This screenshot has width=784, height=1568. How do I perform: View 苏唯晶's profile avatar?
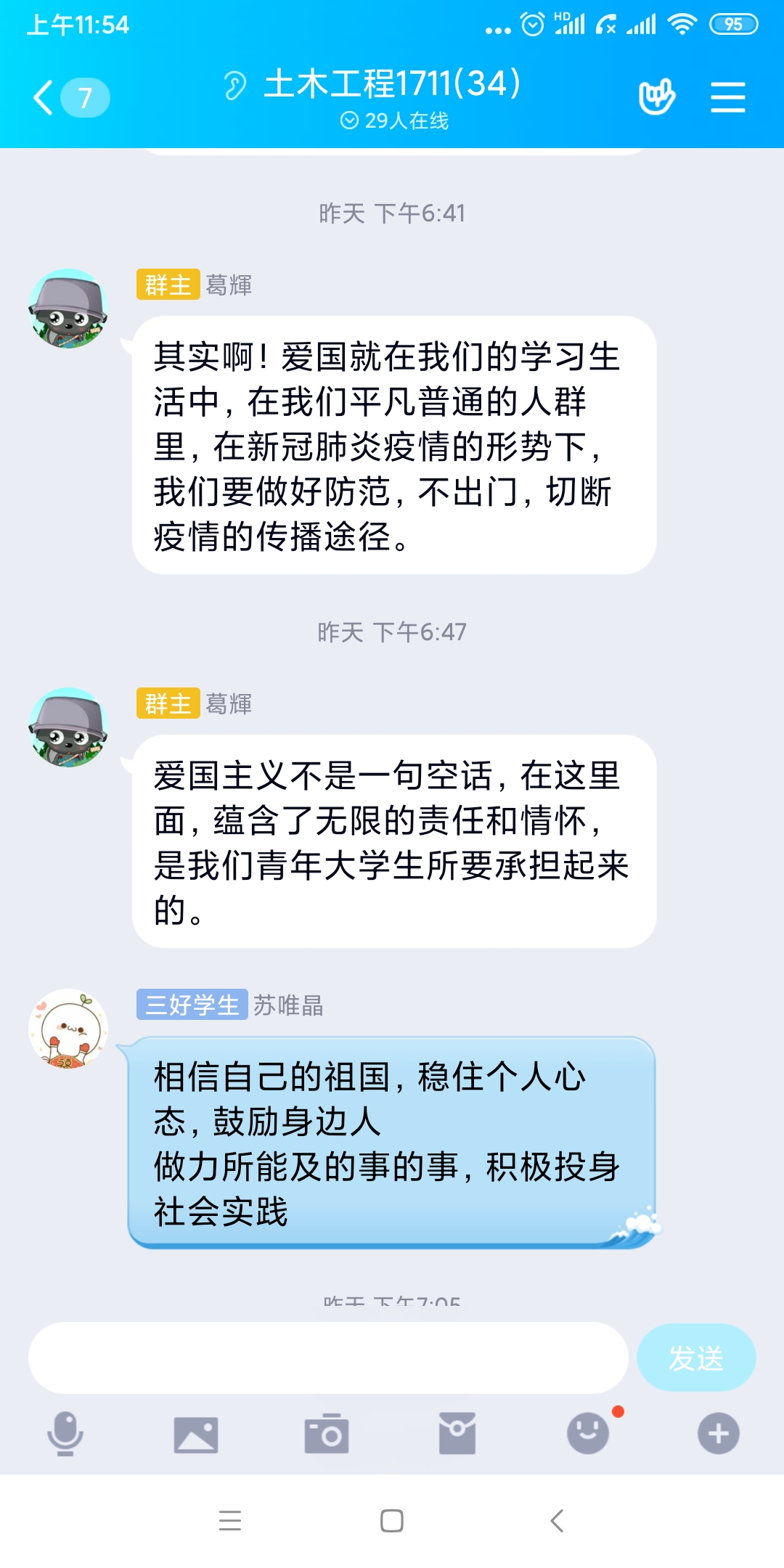click(68, 1029)
